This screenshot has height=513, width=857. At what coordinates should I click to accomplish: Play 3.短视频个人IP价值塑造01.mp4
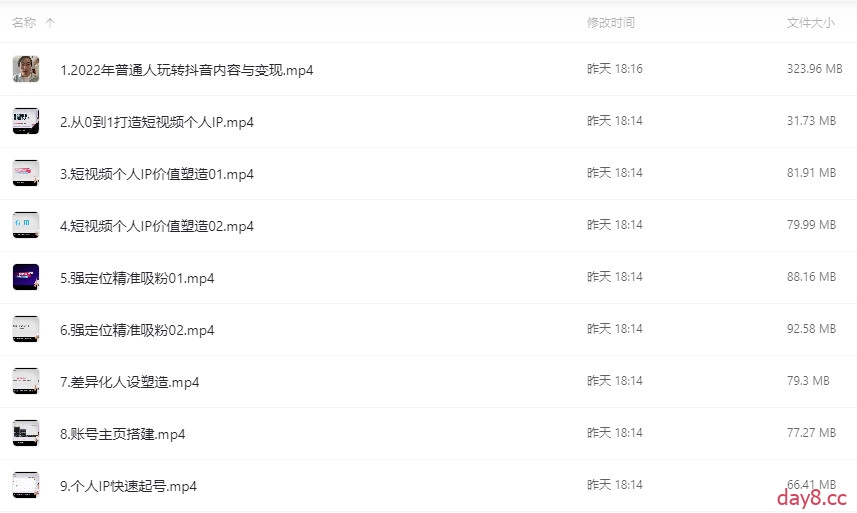pos(156,174)
